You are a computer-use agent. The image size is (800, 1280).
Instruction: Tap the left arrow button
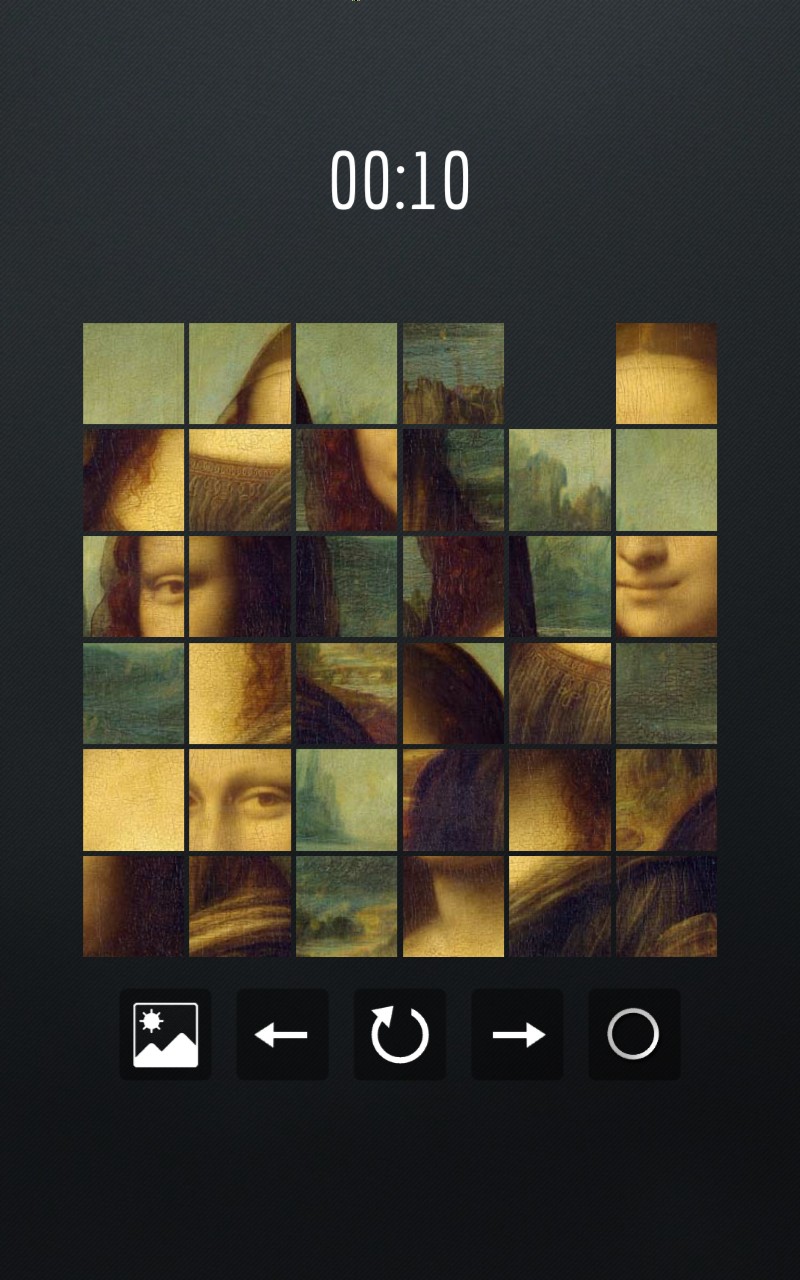coord(282,1035)
